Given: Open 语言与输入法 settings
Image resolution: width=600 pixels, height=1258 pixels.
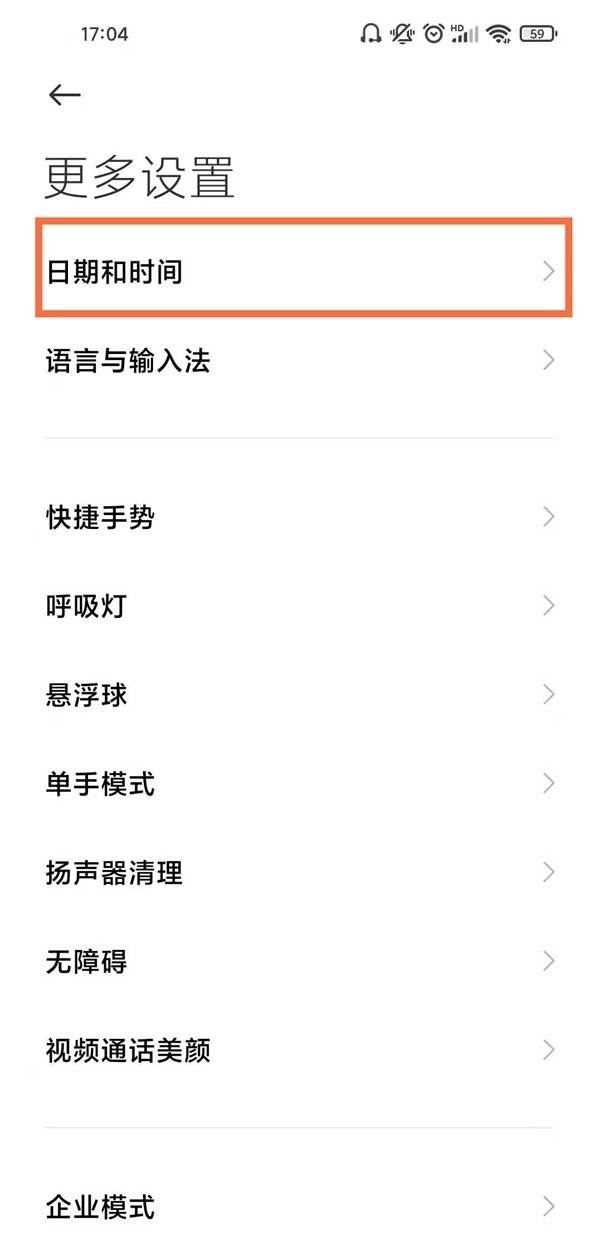Looking at the screenshot, I should pyautogui.click(x=300, y=360).
